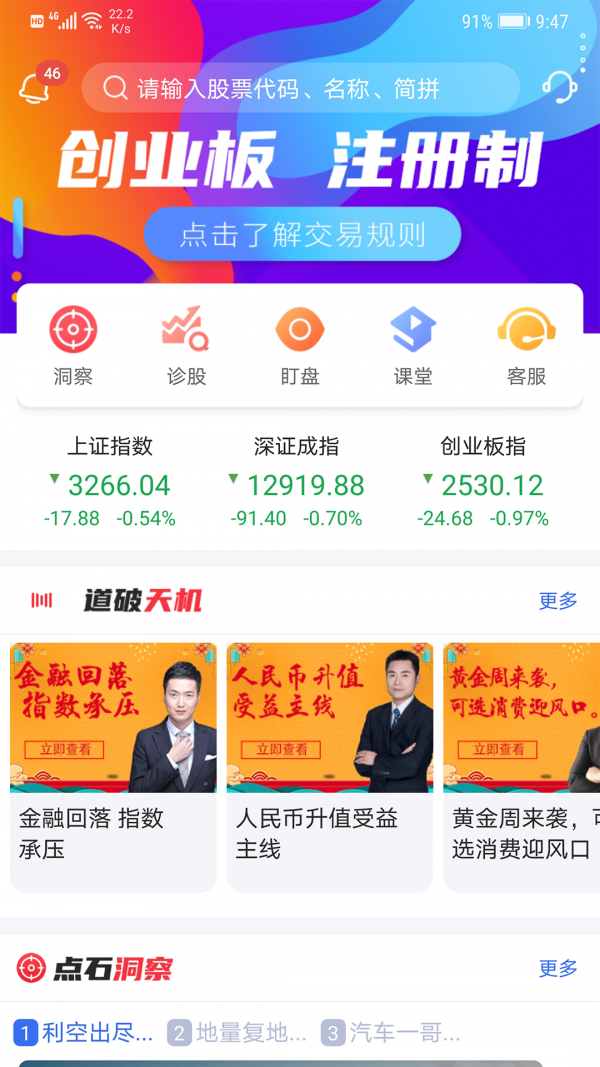Select the 利空出尽 insight tab
This screenshot has height=1067, width=600.
click(x=84, y=1032)
